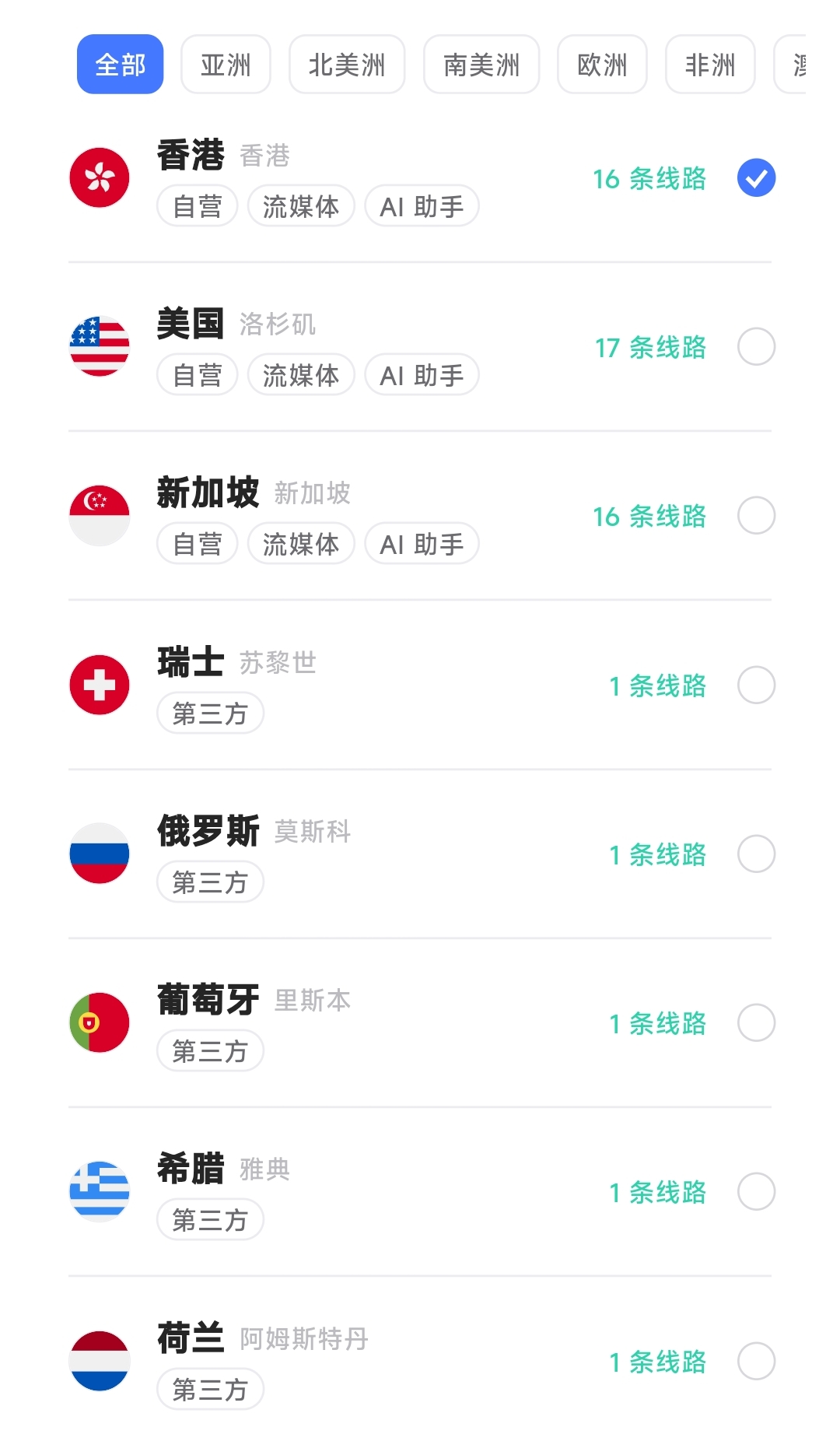
Task: Switch to the 希腊 雅典 server
Action: pos(756,1191)
